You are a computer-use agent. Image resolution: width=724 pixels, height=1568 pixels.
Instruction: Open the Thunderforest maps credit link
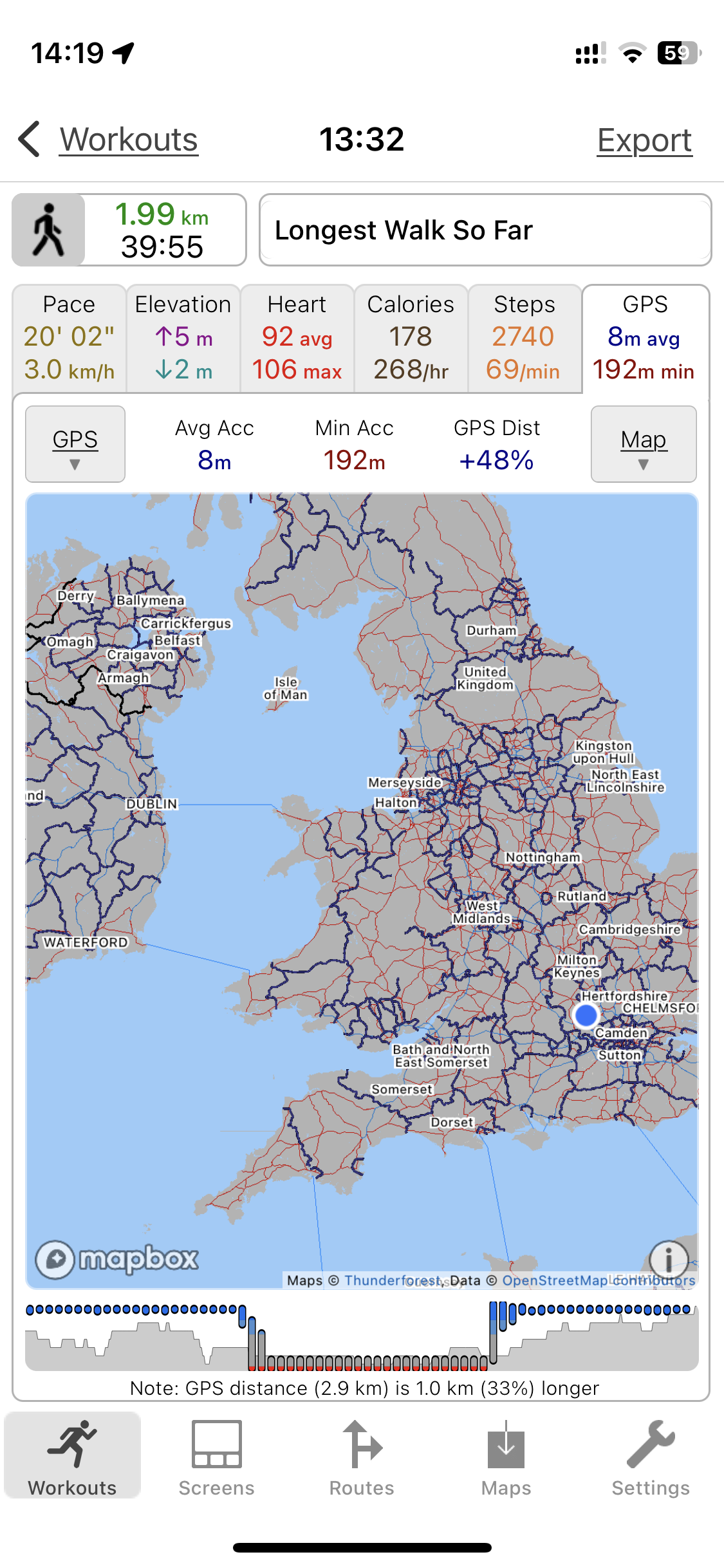pyautogui.click(x=391, y=1280)
